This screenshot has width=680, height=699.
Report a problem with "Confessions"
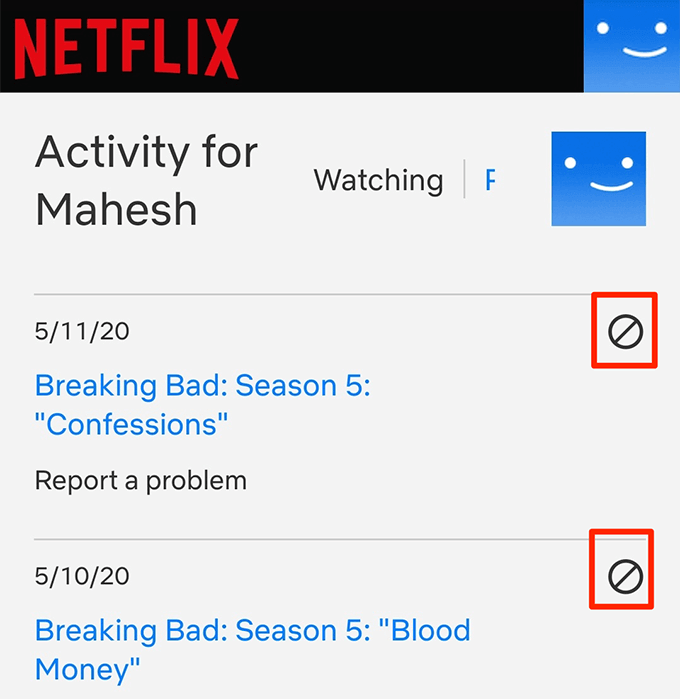pyautogui.click(x=140, y=480)
